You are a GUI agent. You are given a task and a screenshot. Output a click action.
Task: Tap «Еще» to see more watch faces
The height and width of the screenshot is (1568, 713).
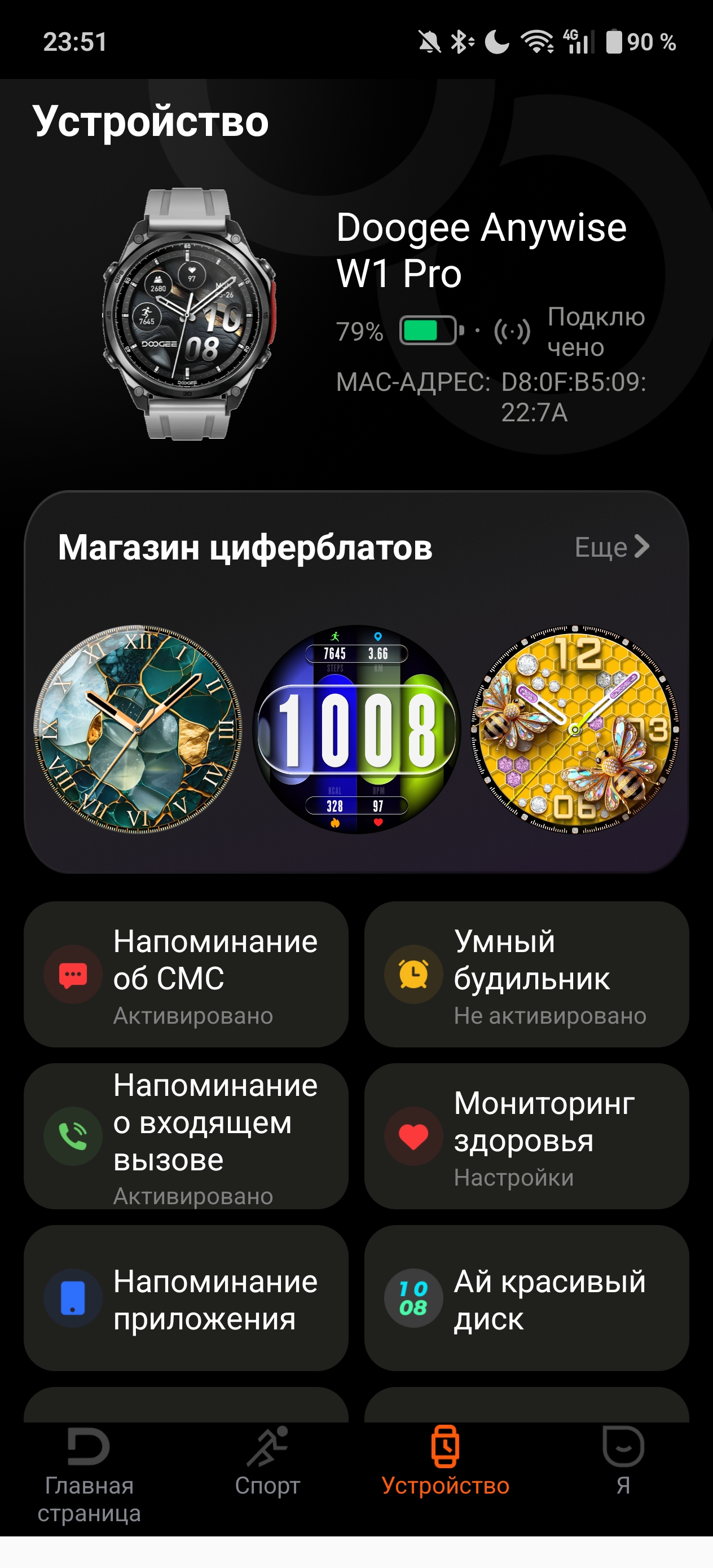pyautogui.click(x=611, y=547)
